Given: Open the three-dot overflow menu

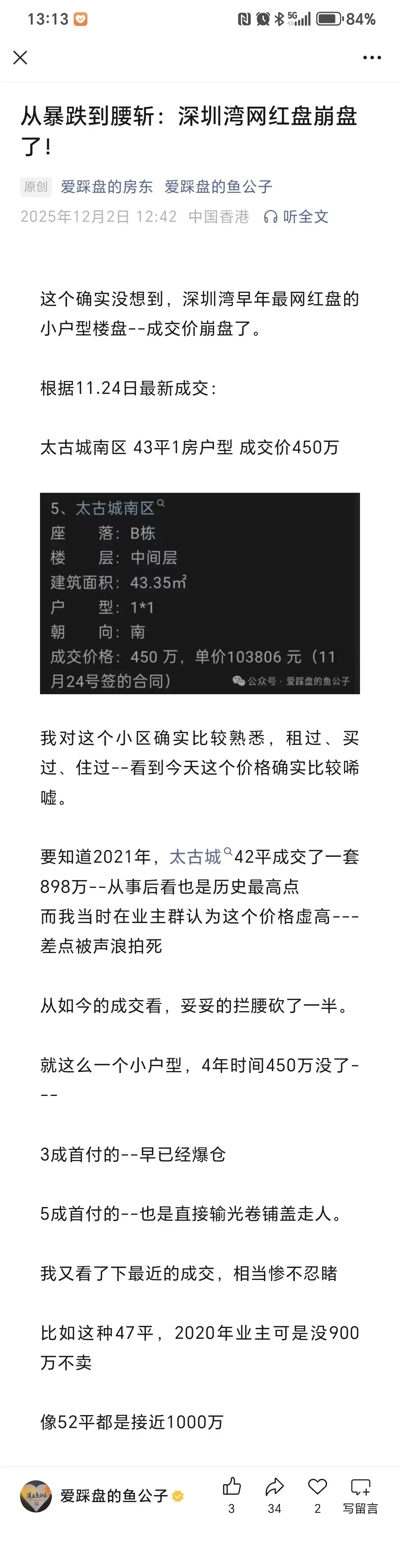Looking at the screenshot, I should 372,57.
